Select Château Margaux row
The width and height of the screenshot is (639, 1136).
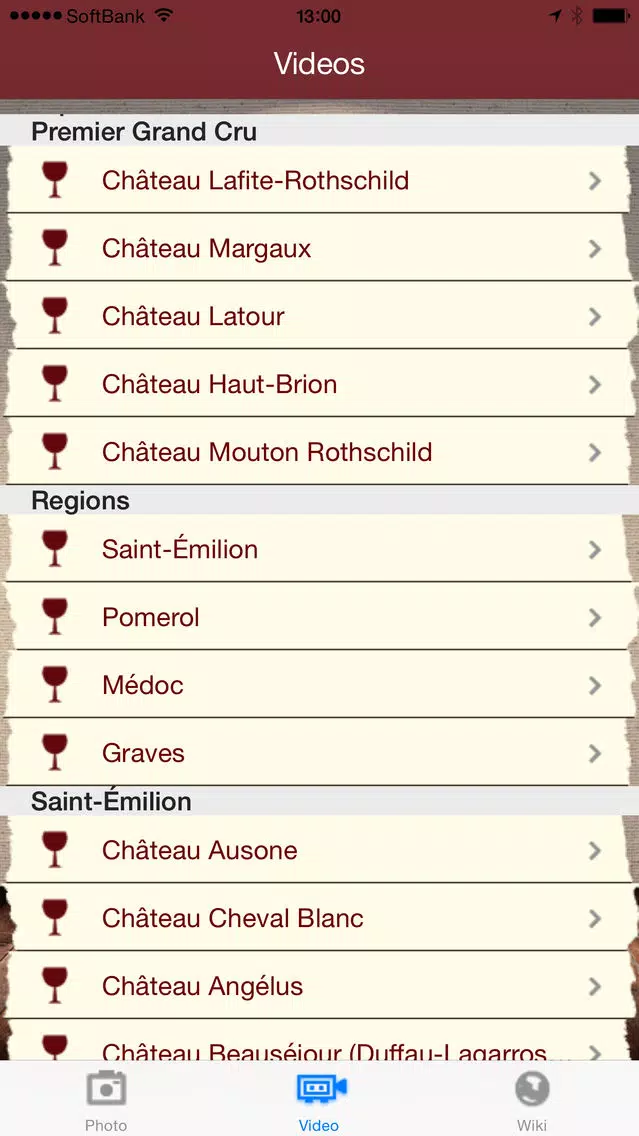click(x=319, y=248)
